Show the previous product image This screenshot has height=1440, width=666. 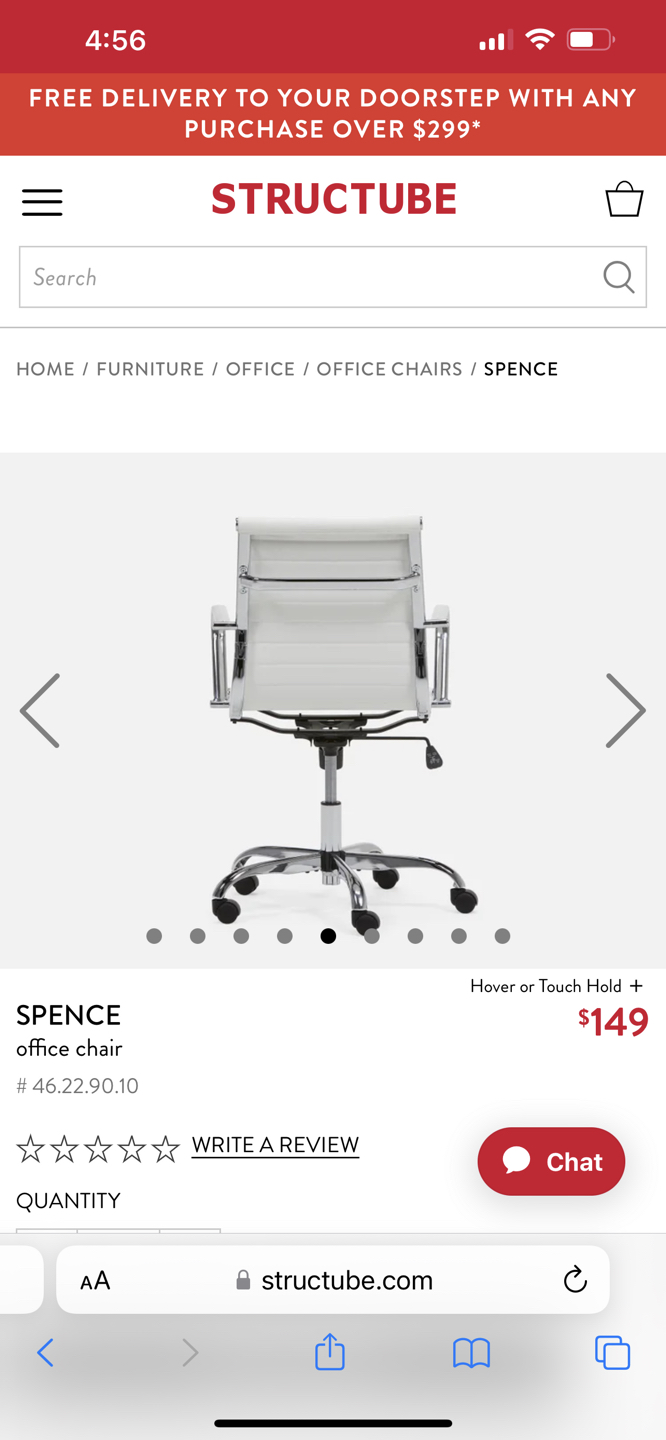(x=40, y=711)
